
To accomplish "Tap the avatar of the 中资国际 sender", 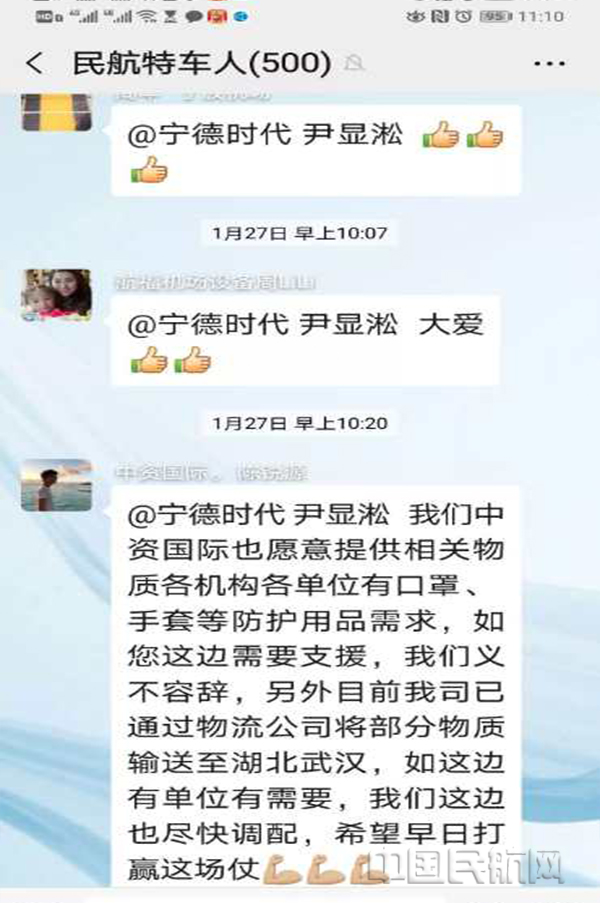I will 56,486.
